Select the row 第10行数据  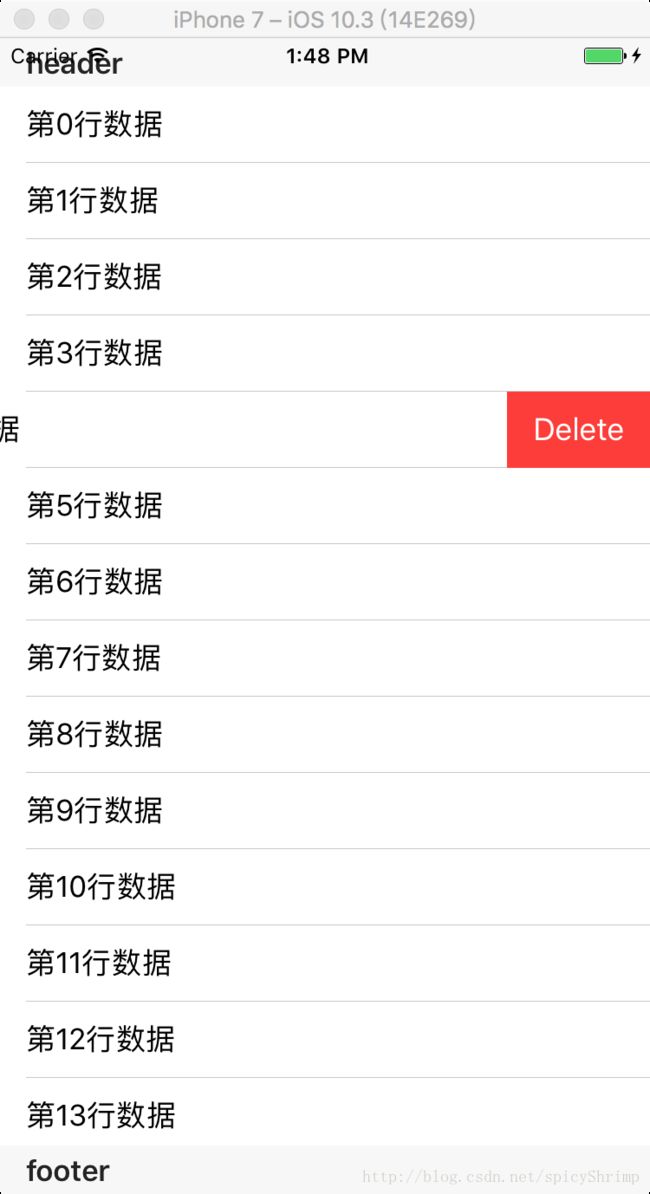pyautogui.click(x=325, y=887)
